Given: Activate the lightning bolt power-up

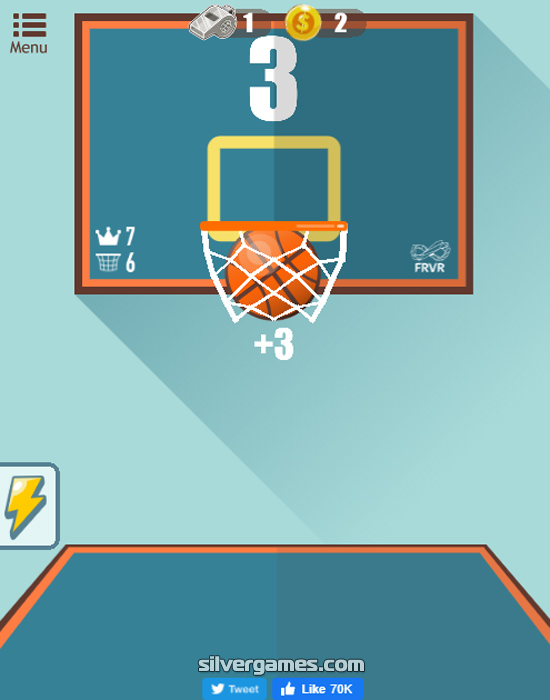Looking at the screenshot, I should [28, 505].
